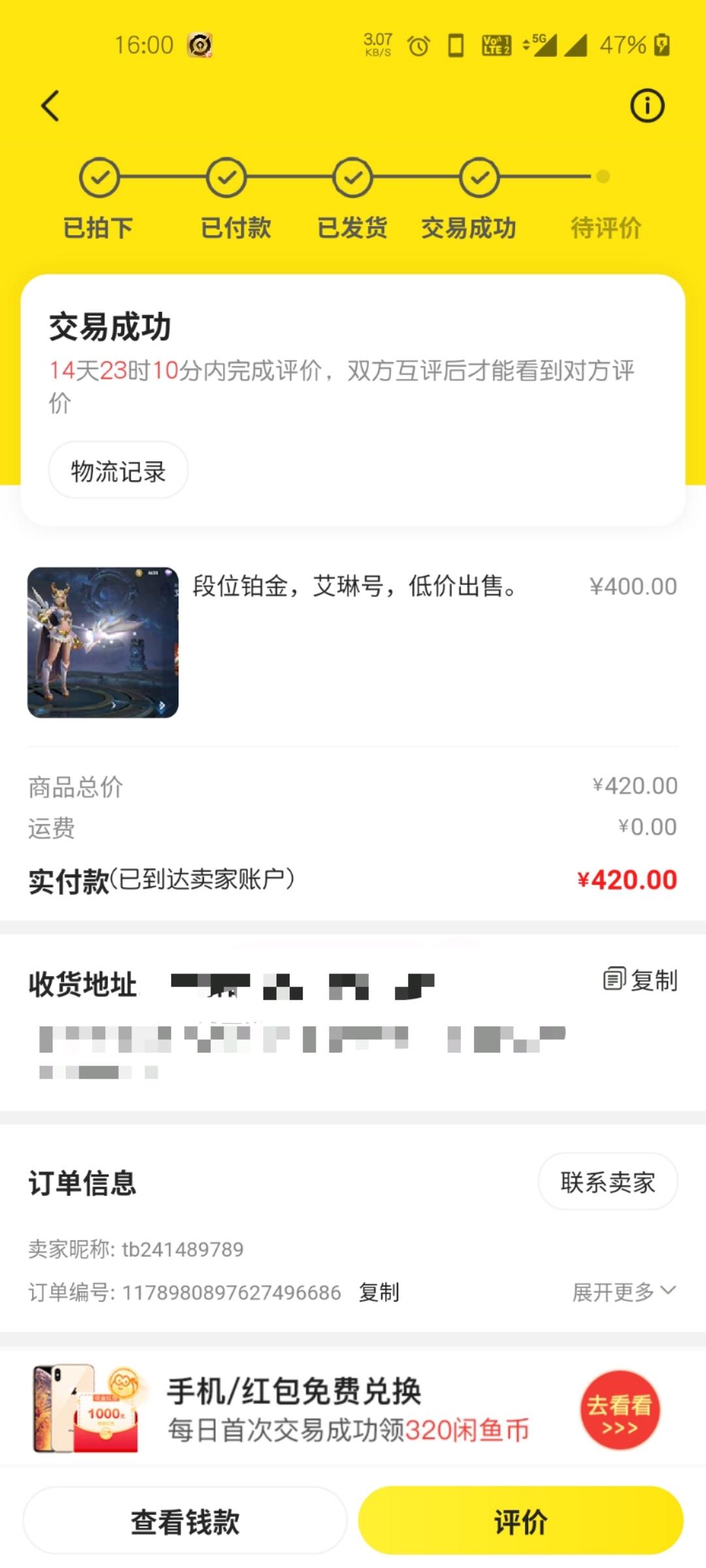This screenshot has height=1568, width=706.
Task: Open the info icon at top right
Action: (x=647, y=106)
